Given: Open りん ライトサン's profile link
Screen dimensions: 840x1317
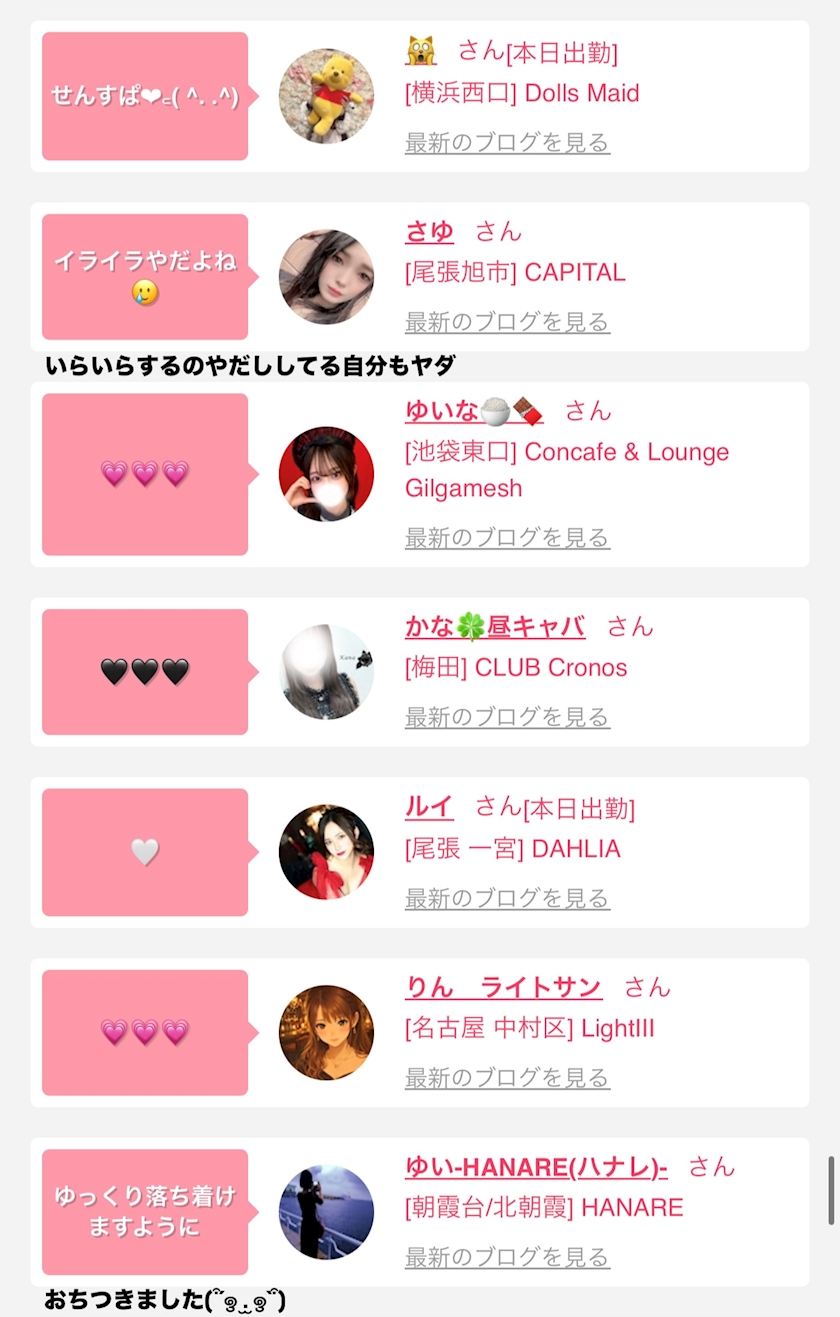Looking at the screenshot, I should 503,988.
